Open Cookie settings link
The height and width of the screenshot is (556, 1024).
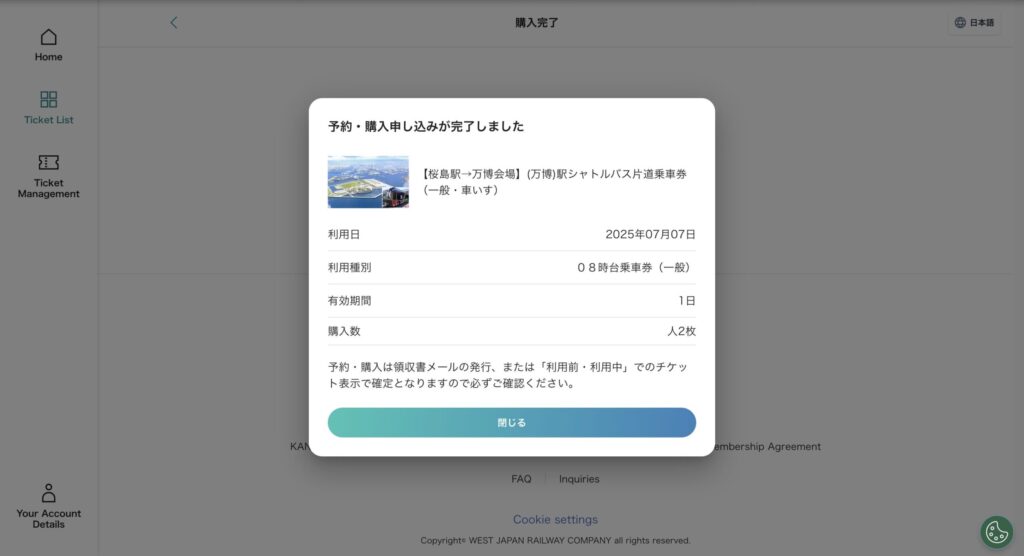point(555,519)
